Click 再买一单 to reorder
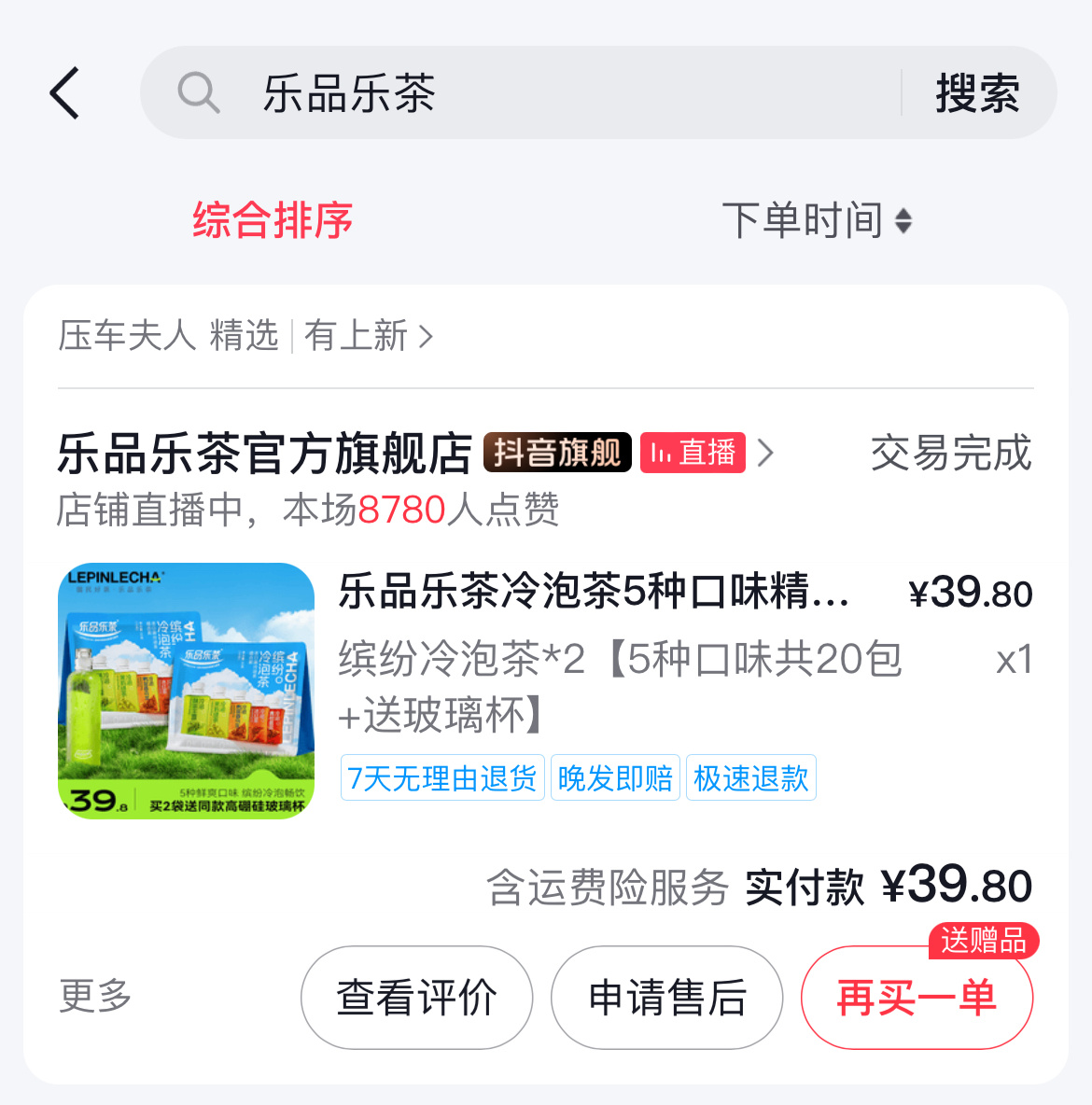1092x1105 pixels. tap(917, 997)
